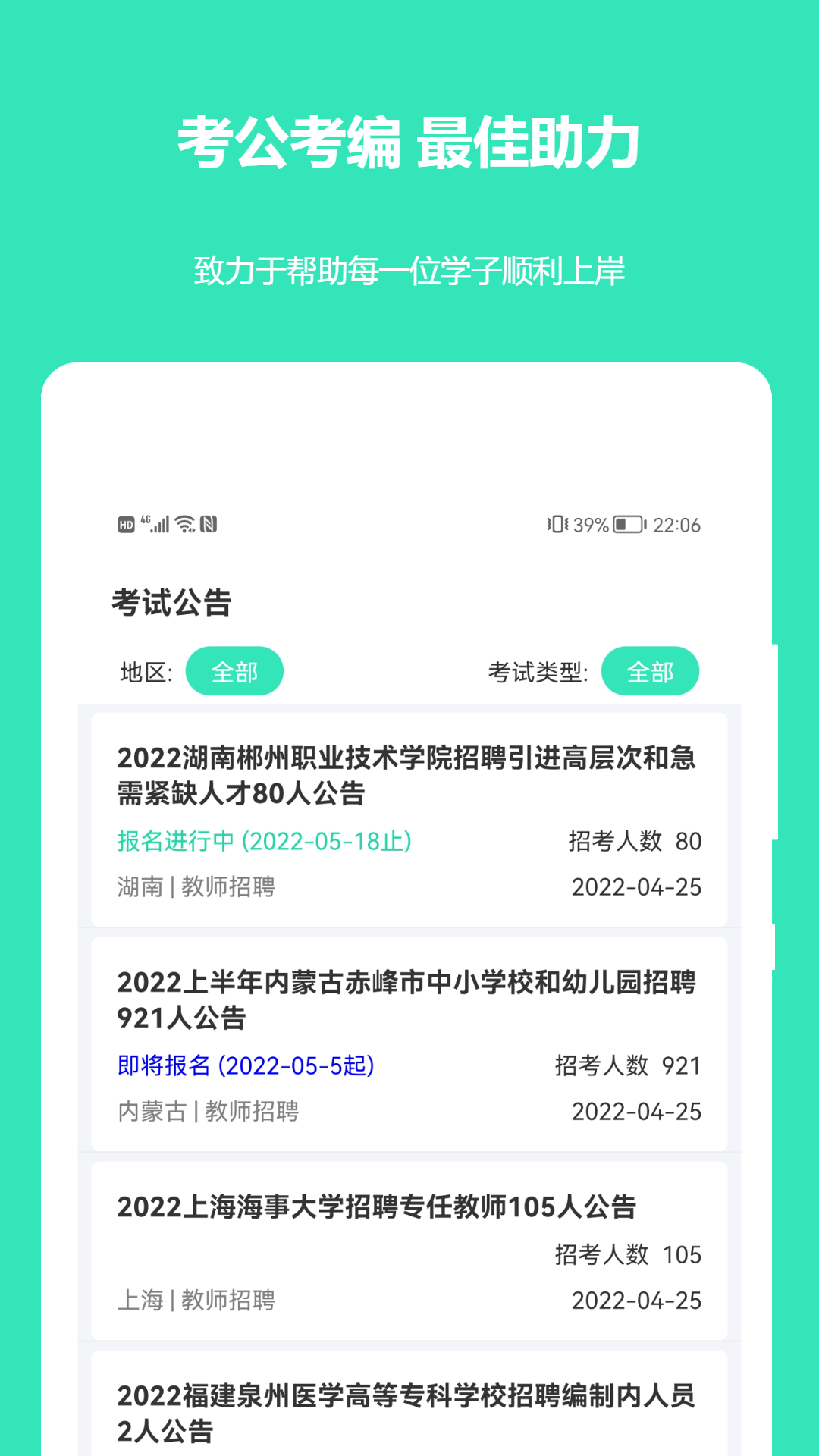The width and height of the screenshot is (819, 1456).
Task: Click the clock showing 22:06
Action: [677, 523]
